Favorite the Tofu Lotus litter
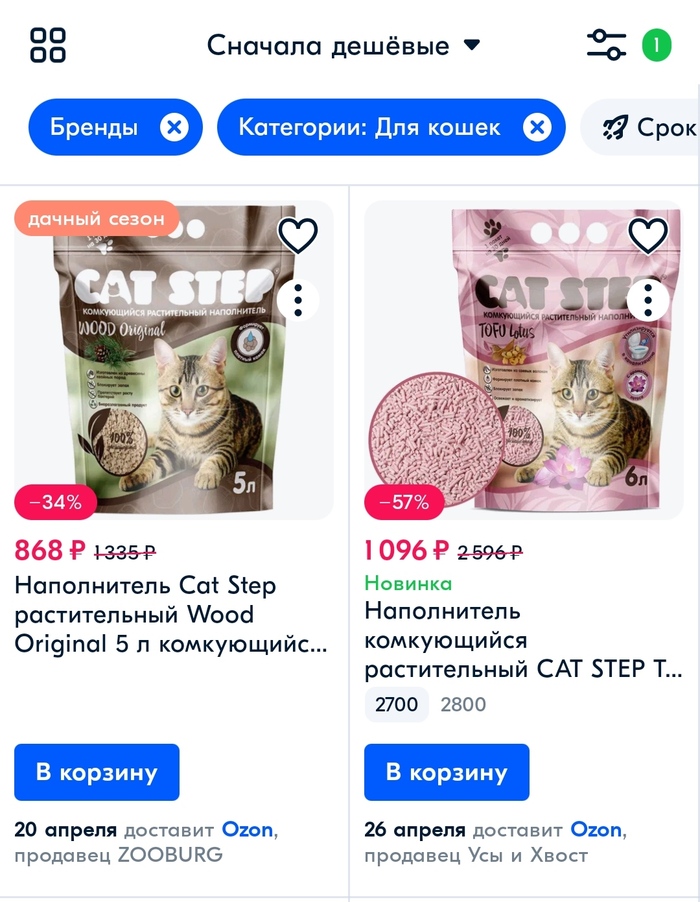The height and width of the screenshot is (902, 700). [647, 236]
